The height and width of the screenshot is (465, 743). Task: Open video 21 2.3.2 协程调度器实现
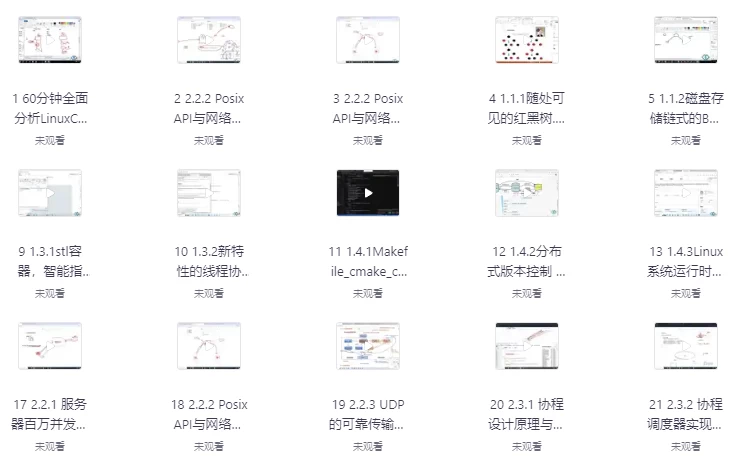click(x=685, y=347)
